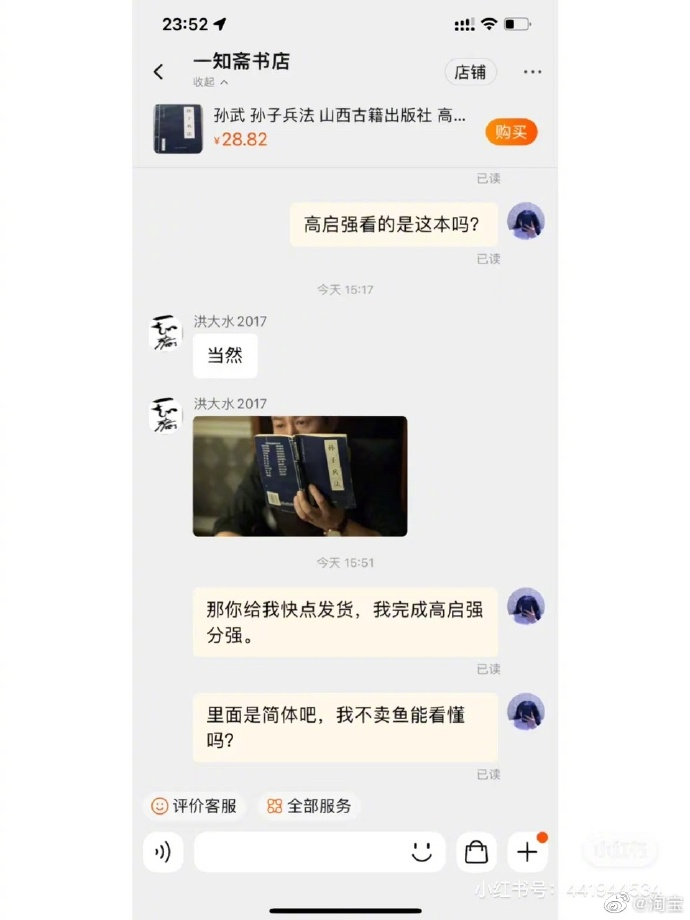Open the three-dot overflow menu
The width and height of the screenshot is (690, 920).
(x=532, y=72)
